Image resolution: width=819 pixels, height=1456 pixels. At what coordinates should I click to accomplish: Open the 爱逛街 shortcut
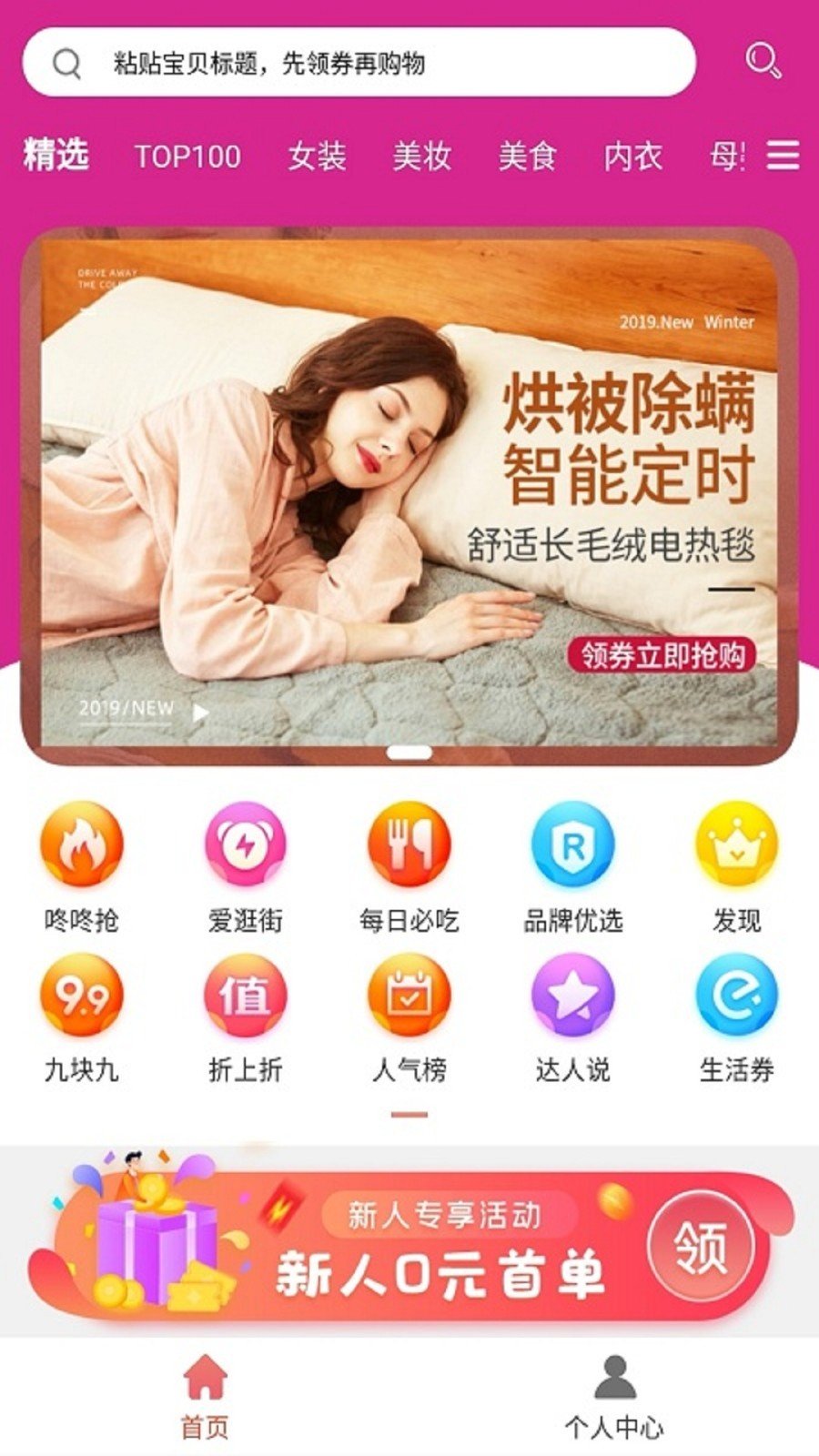[x=245, y=864]
